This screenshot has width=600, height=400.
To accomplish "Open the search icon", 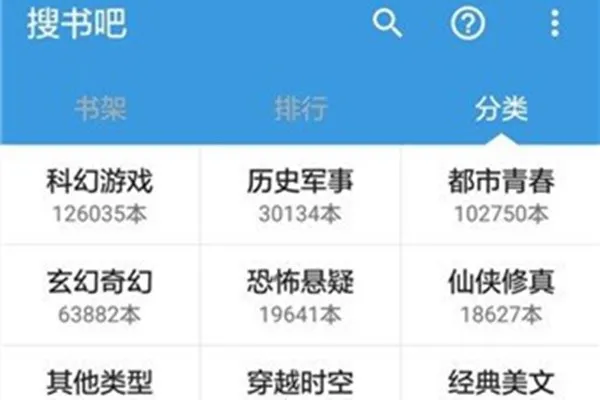I will coord(387,25).
